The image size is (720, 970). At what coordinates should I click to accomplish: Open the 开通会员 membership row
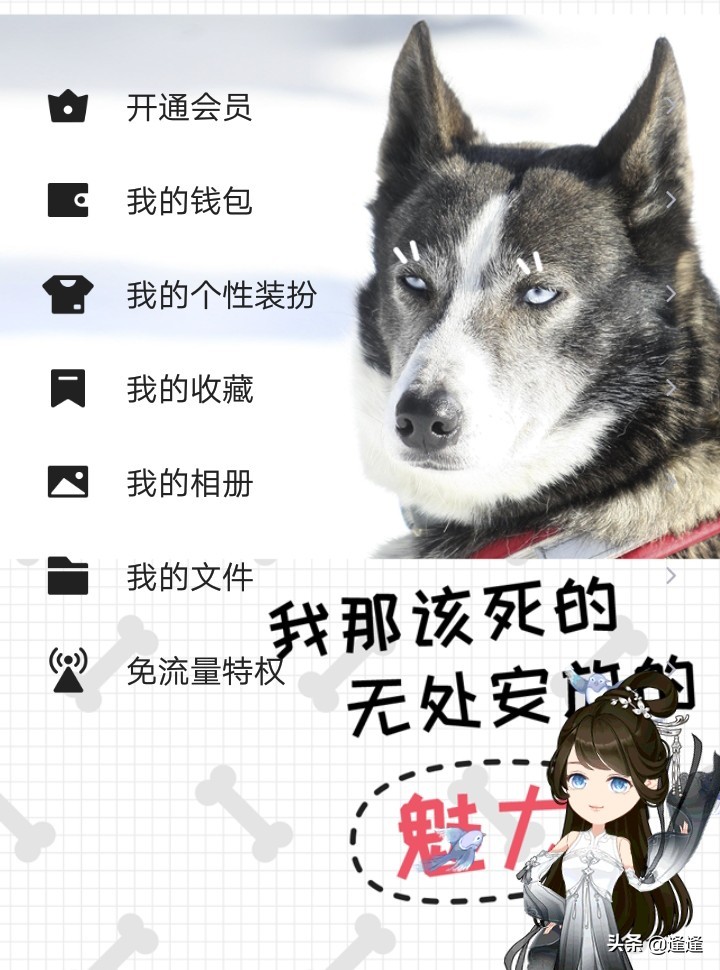coord(189,107)
